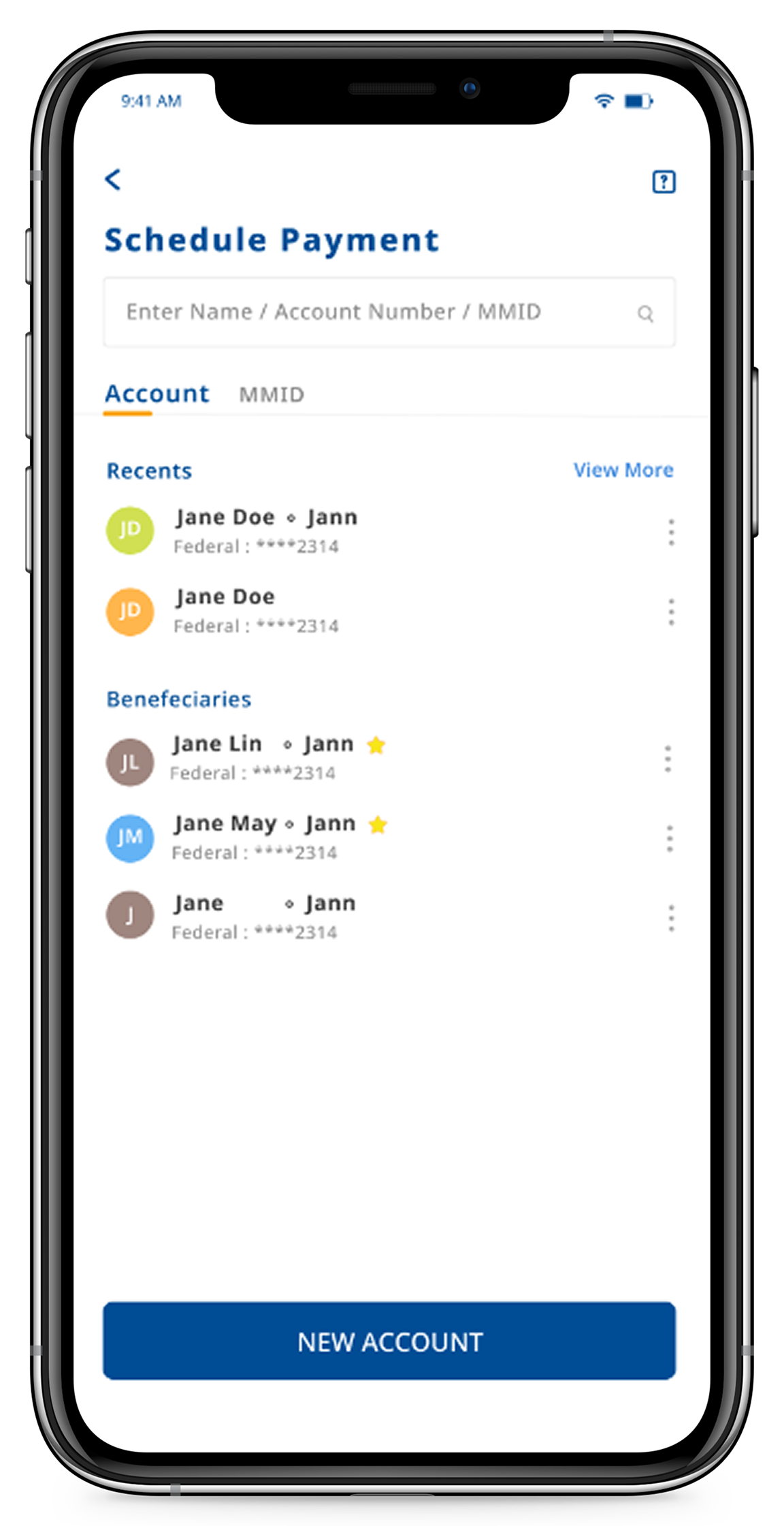Switch to the MMID tab
The height and width of the screenshot is (1526, 784).
[x=271, y=394]
